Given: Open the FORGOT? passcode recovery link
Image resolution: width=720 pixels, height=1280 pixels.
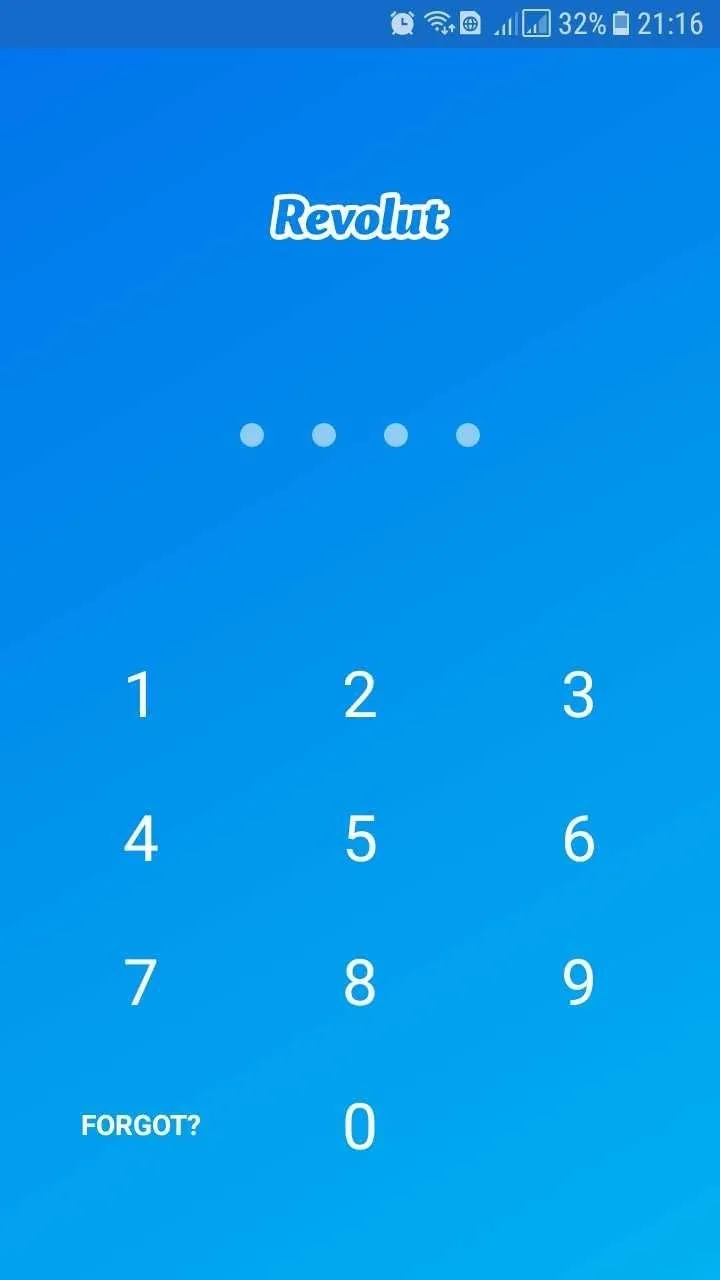Looking at the screenshot, I should (x=140, y=1126).
